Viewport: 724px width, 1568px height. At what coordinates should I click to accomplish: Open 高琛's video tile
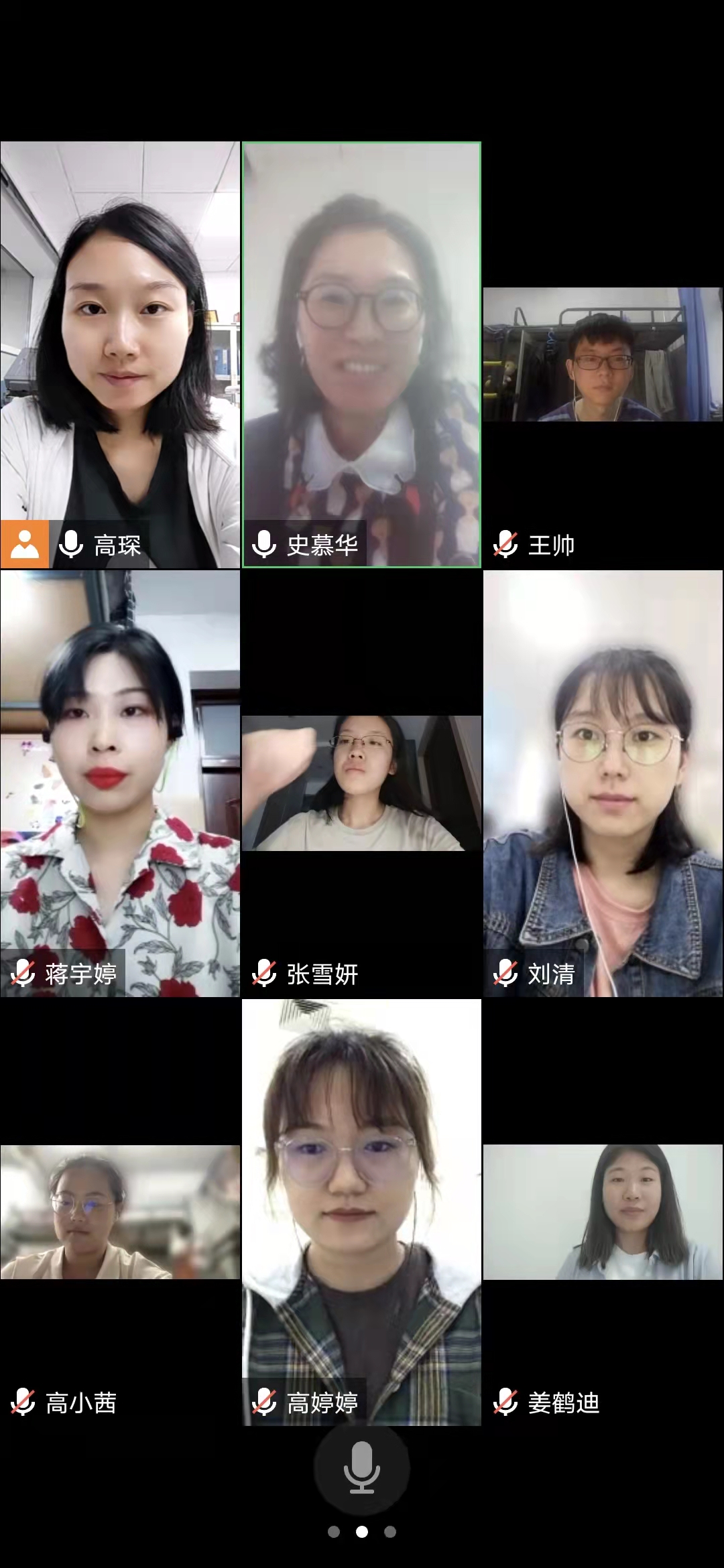[120, 354]
